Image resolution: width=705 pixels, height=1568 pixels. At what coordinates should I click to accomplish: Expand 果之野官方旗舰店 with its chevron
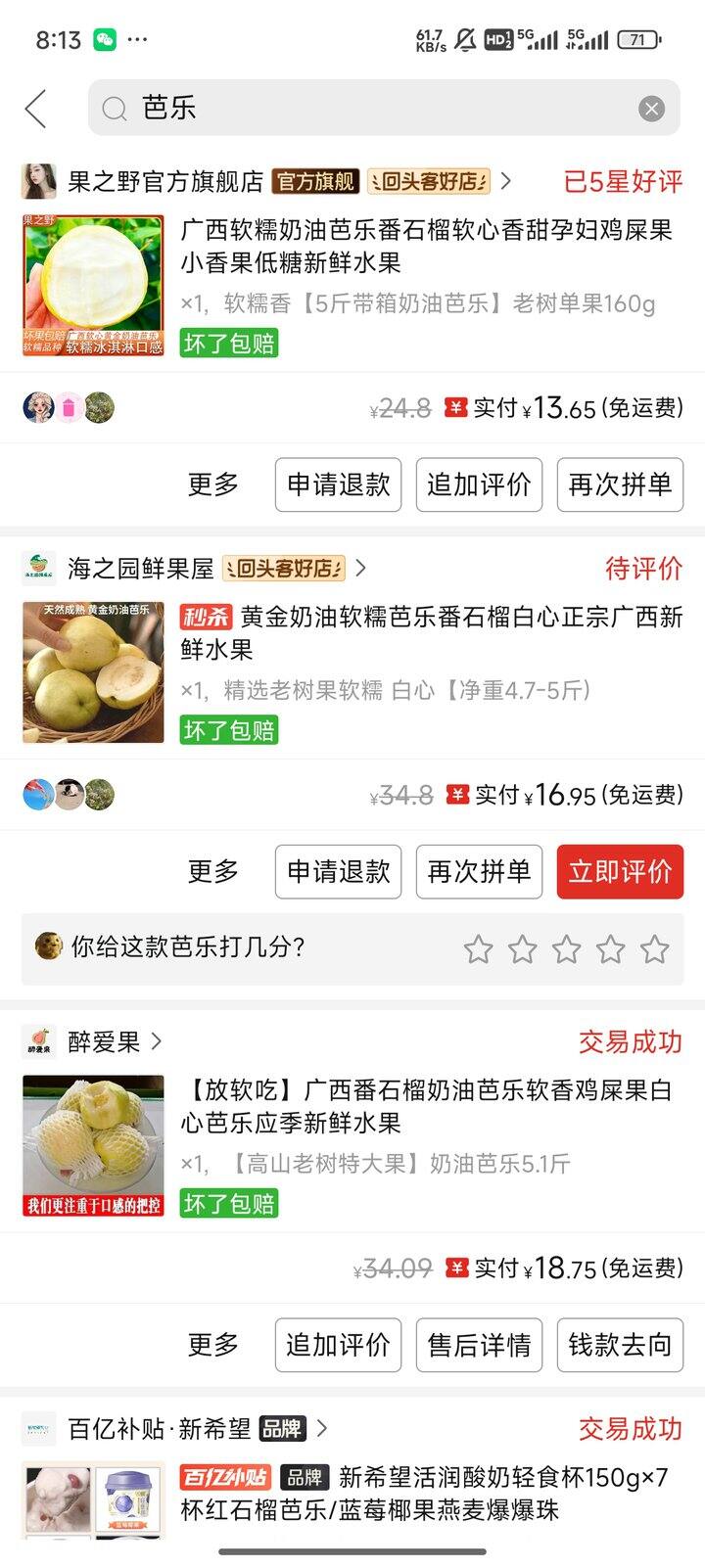(506, 182)
